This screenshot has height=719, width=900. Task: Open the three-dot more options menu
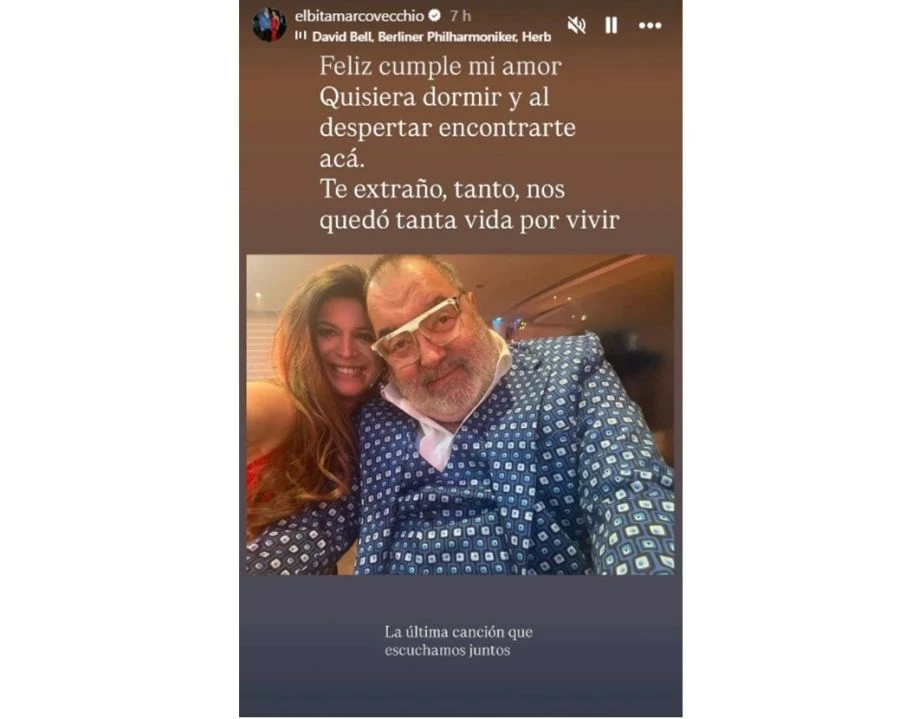[x=650, y=25]
